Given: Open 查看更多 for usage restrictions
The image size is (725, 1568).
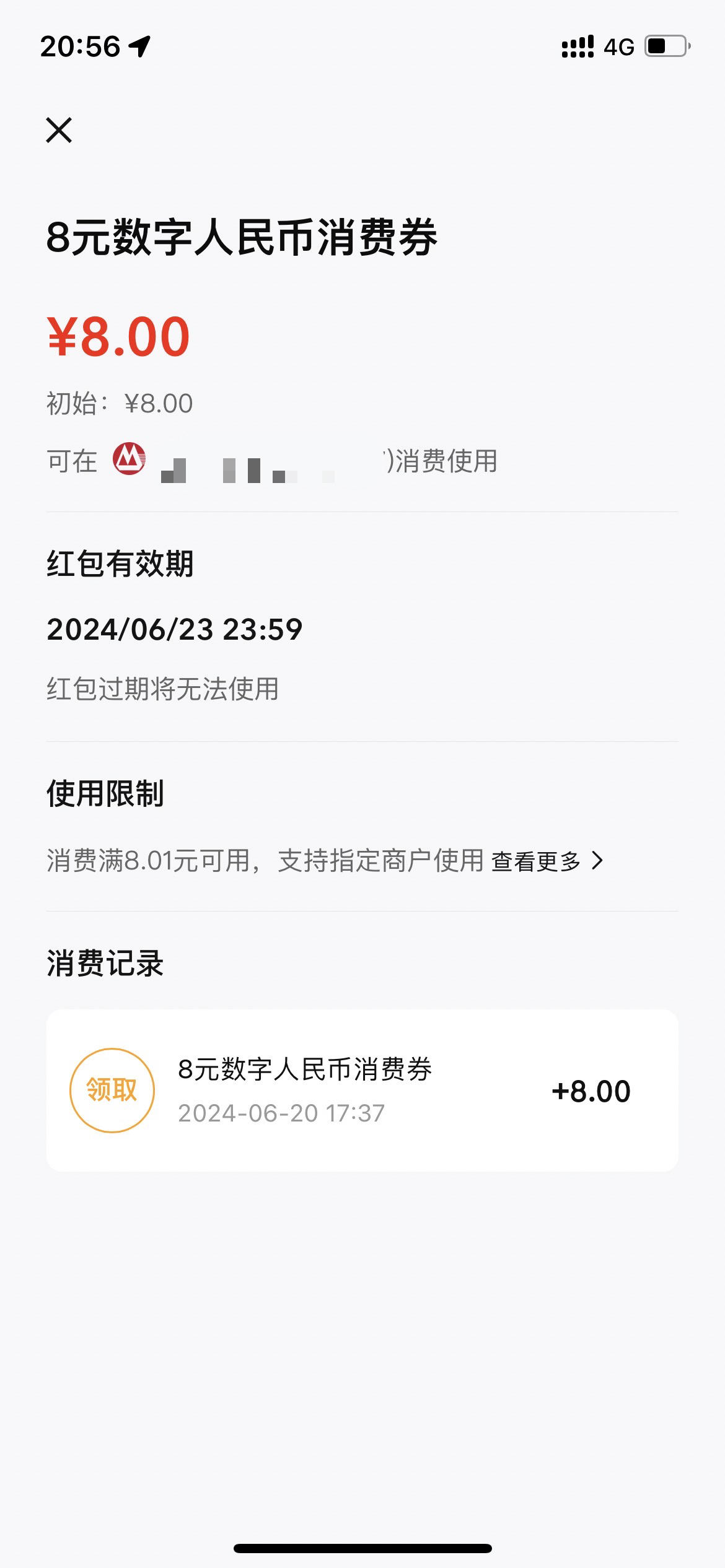Looking at the screenshot, I should tap(547, 861).
